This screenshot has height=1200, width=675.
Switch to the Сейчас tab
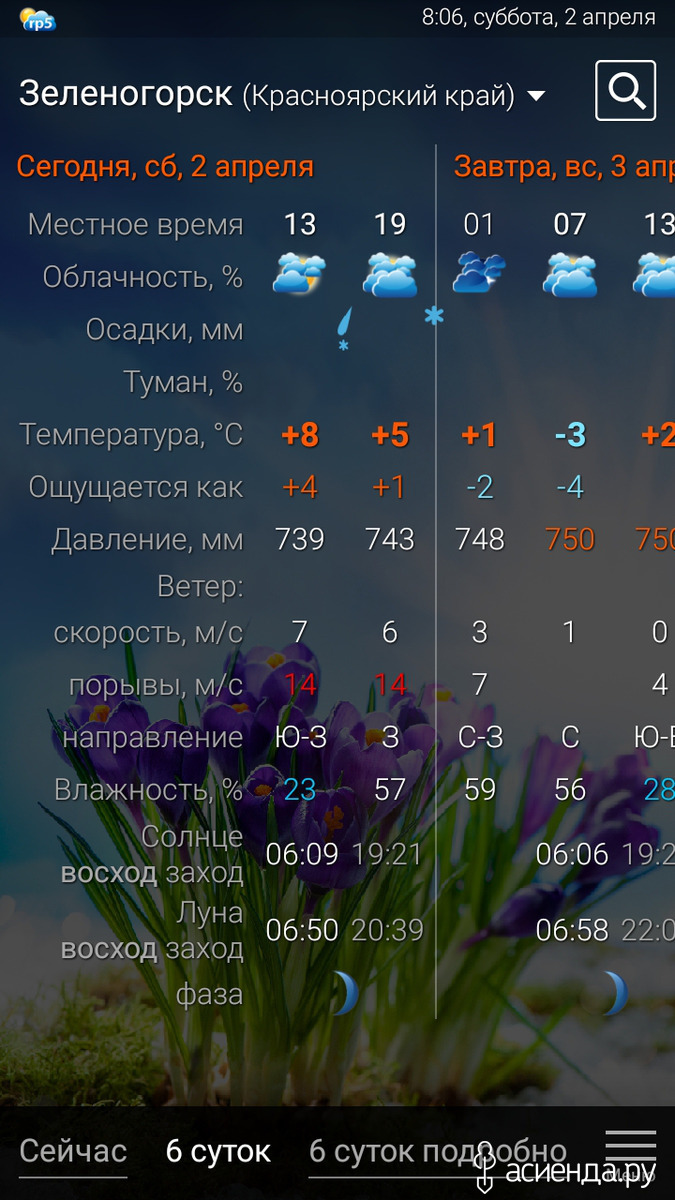click(x=73, y=1151)
